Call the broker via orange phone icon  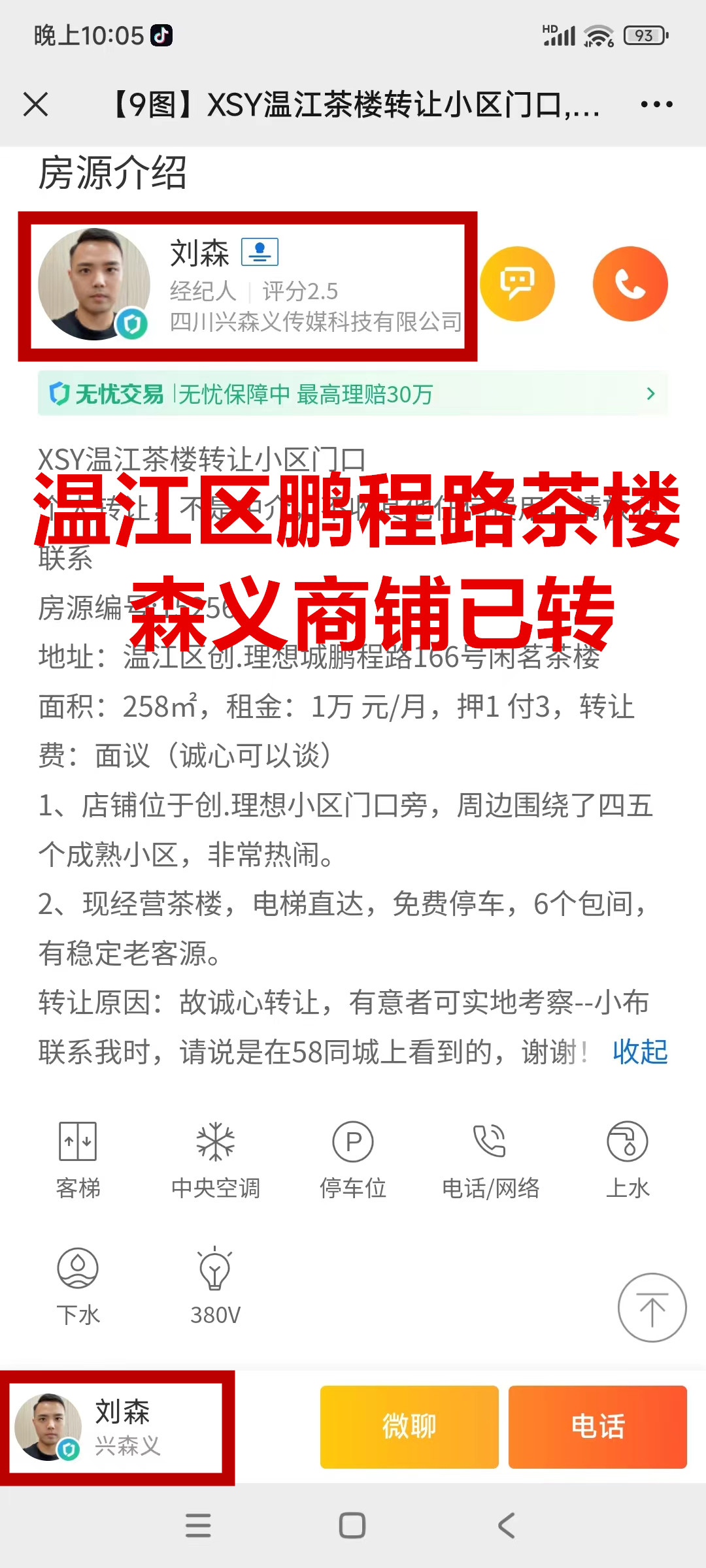click(630, 284)
